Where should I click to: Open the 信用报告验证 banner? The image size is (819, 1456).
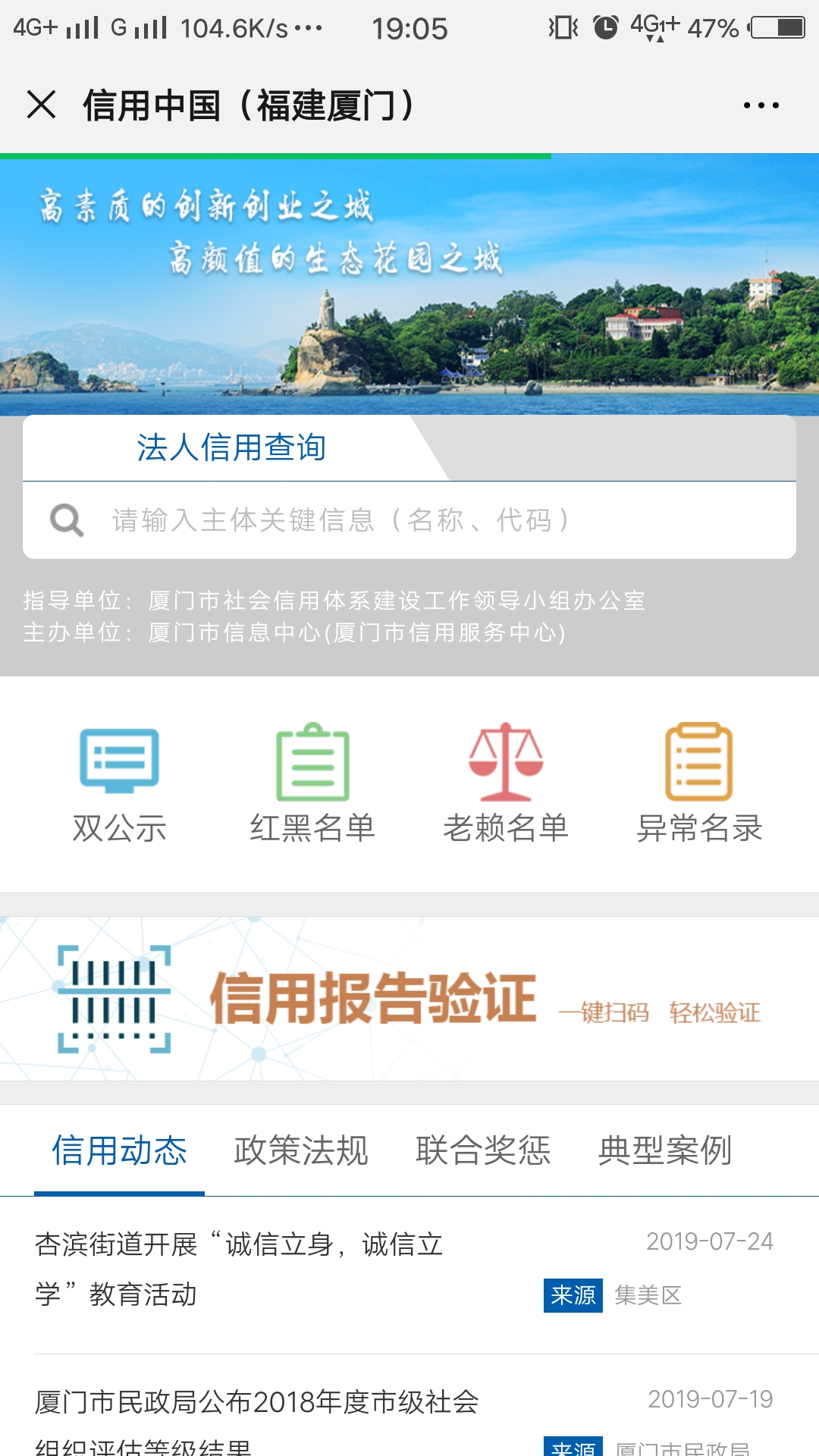click(x=409, y=999)
